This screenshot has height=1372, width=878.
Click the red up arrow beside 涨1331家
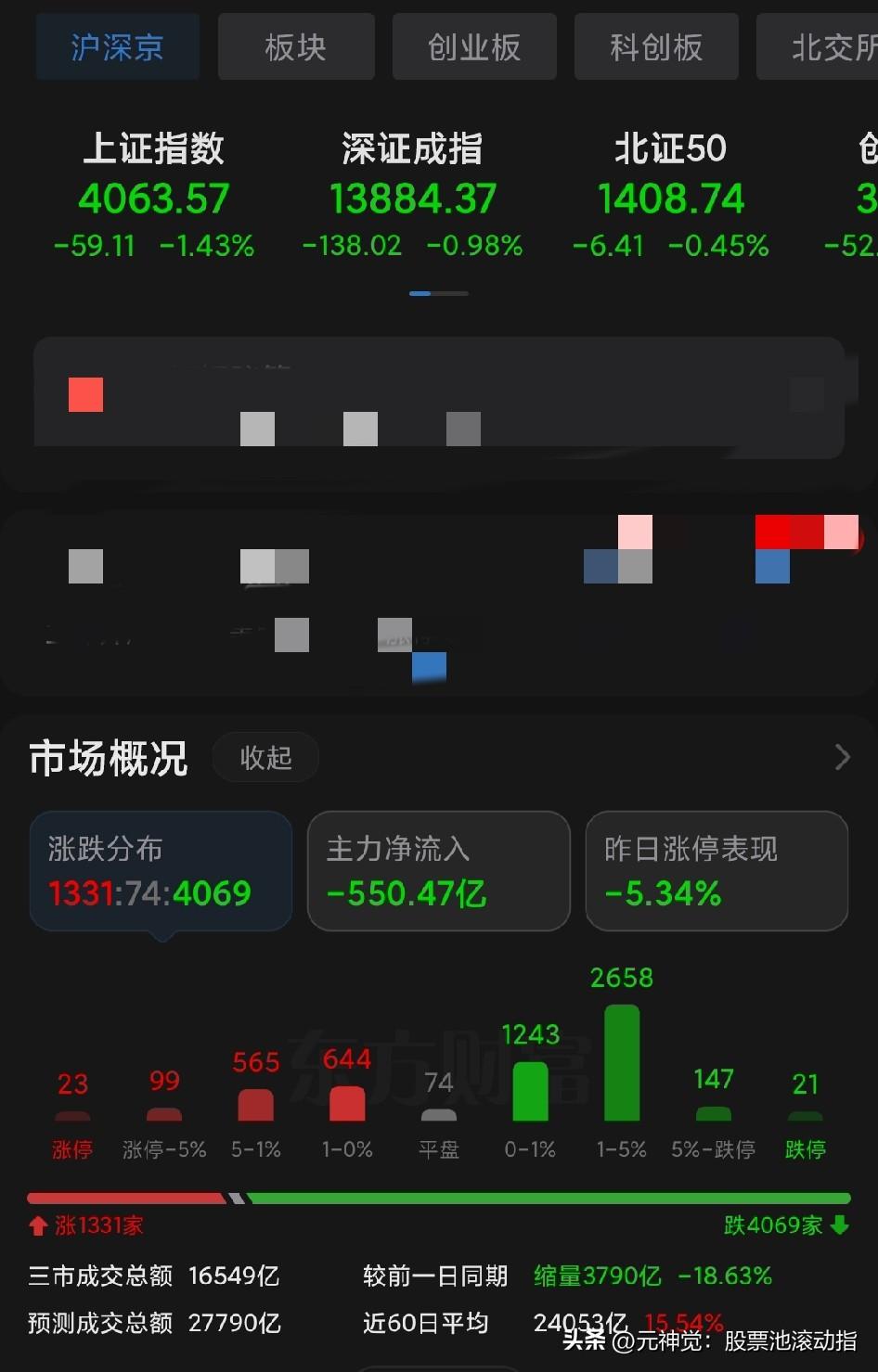[37, 1225]
